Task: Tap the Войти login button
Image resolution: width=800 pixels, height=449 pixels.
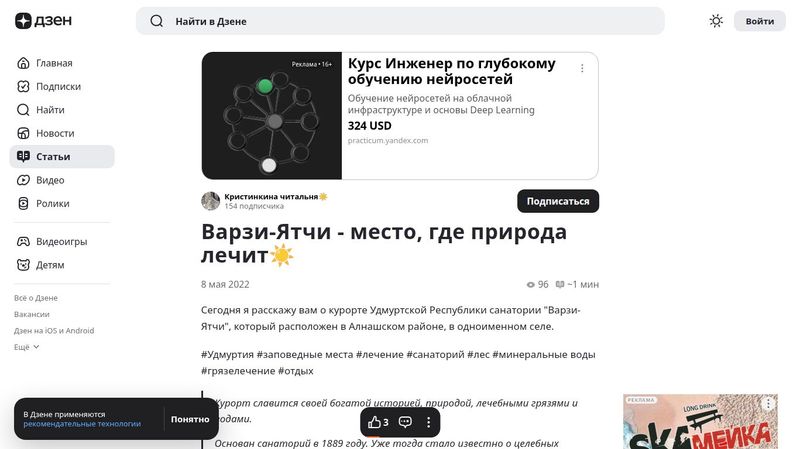Action: 759,21
